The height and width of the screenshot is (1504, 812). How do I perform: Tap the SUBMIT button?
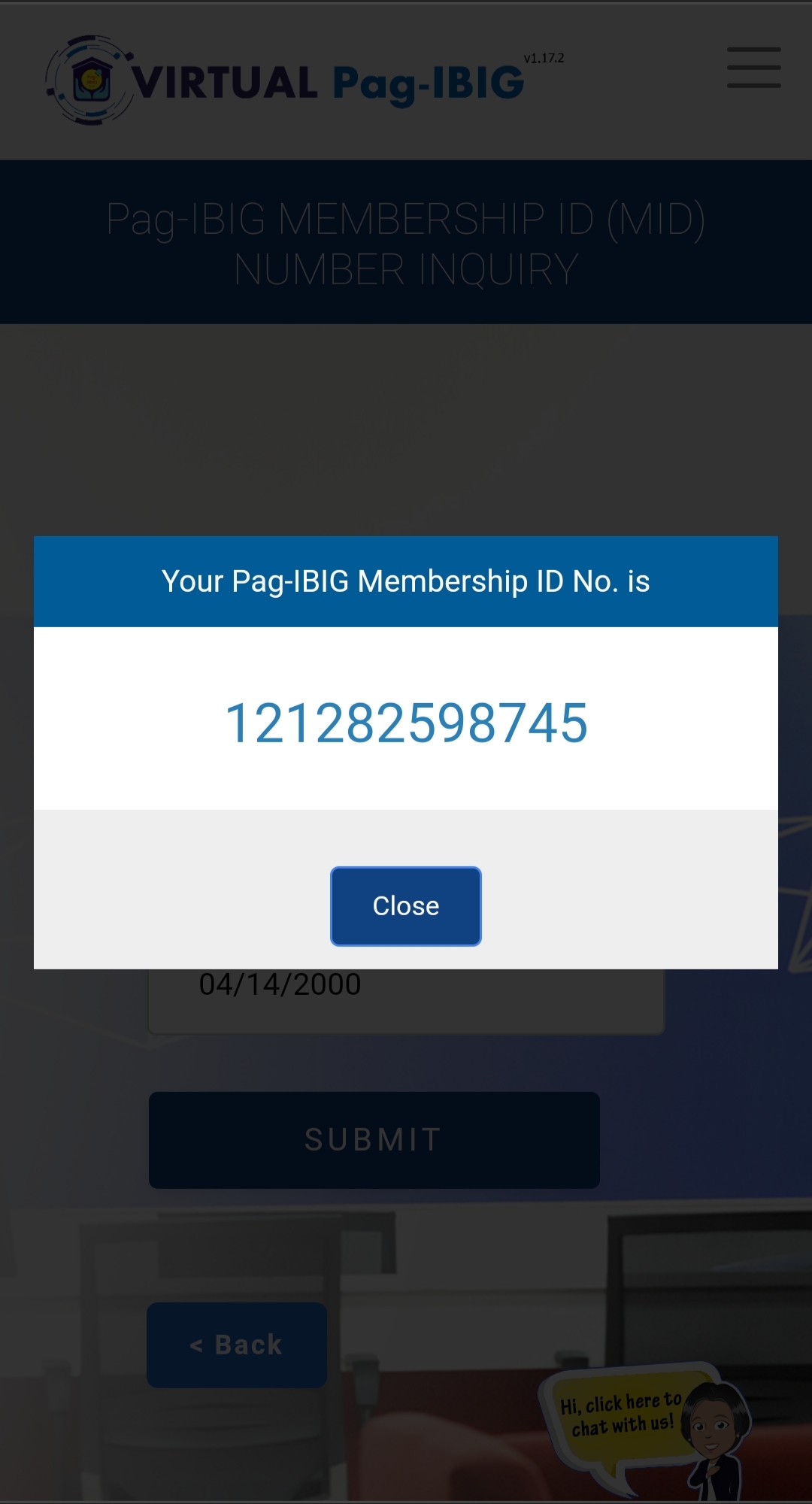pyautogui.click(x=374, y=1140)
